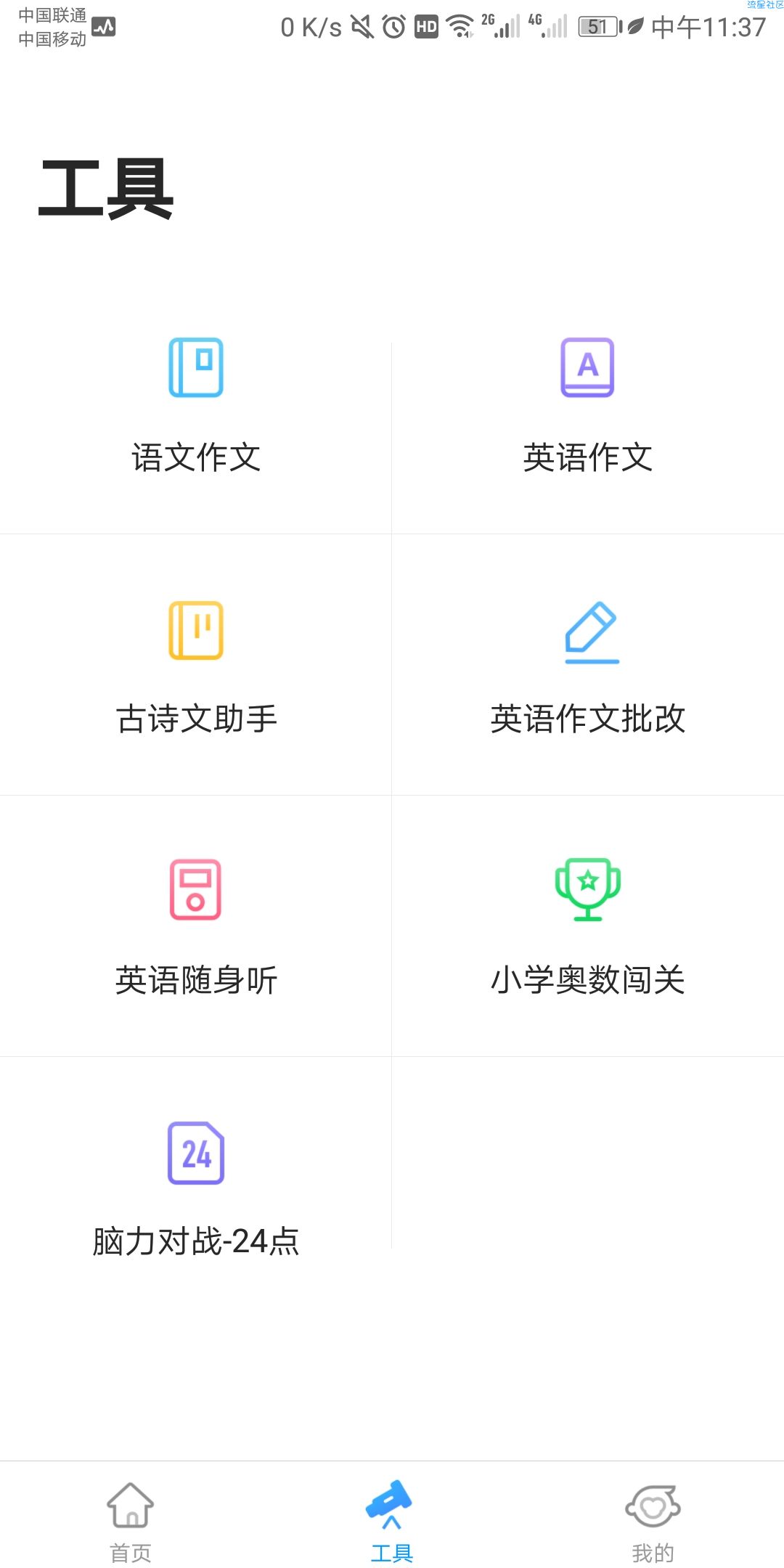The image size is (784, 1568).
Task: Launch 古诗文助手
Action: click(x=196, y=665)
